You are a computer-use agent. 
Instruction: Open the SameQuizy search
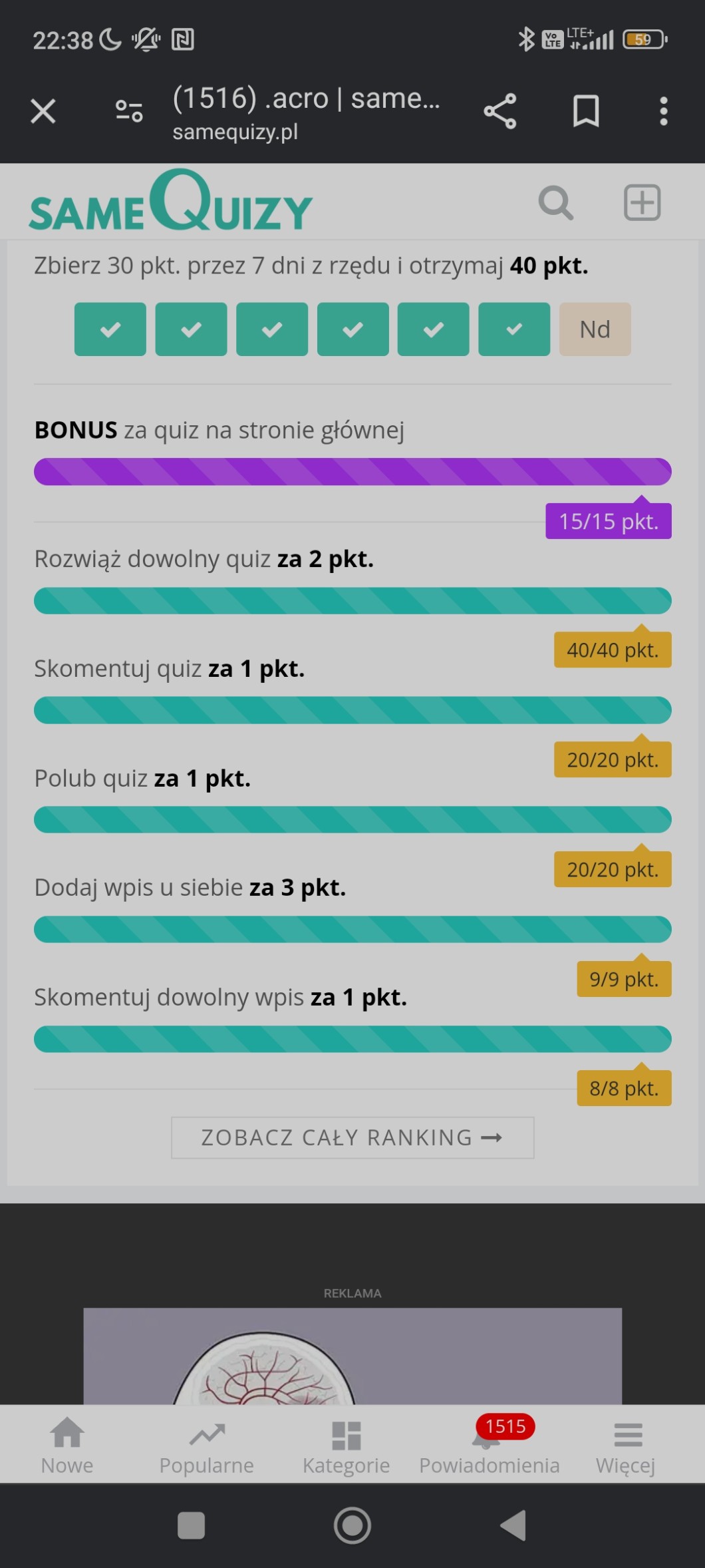(556, 202)
